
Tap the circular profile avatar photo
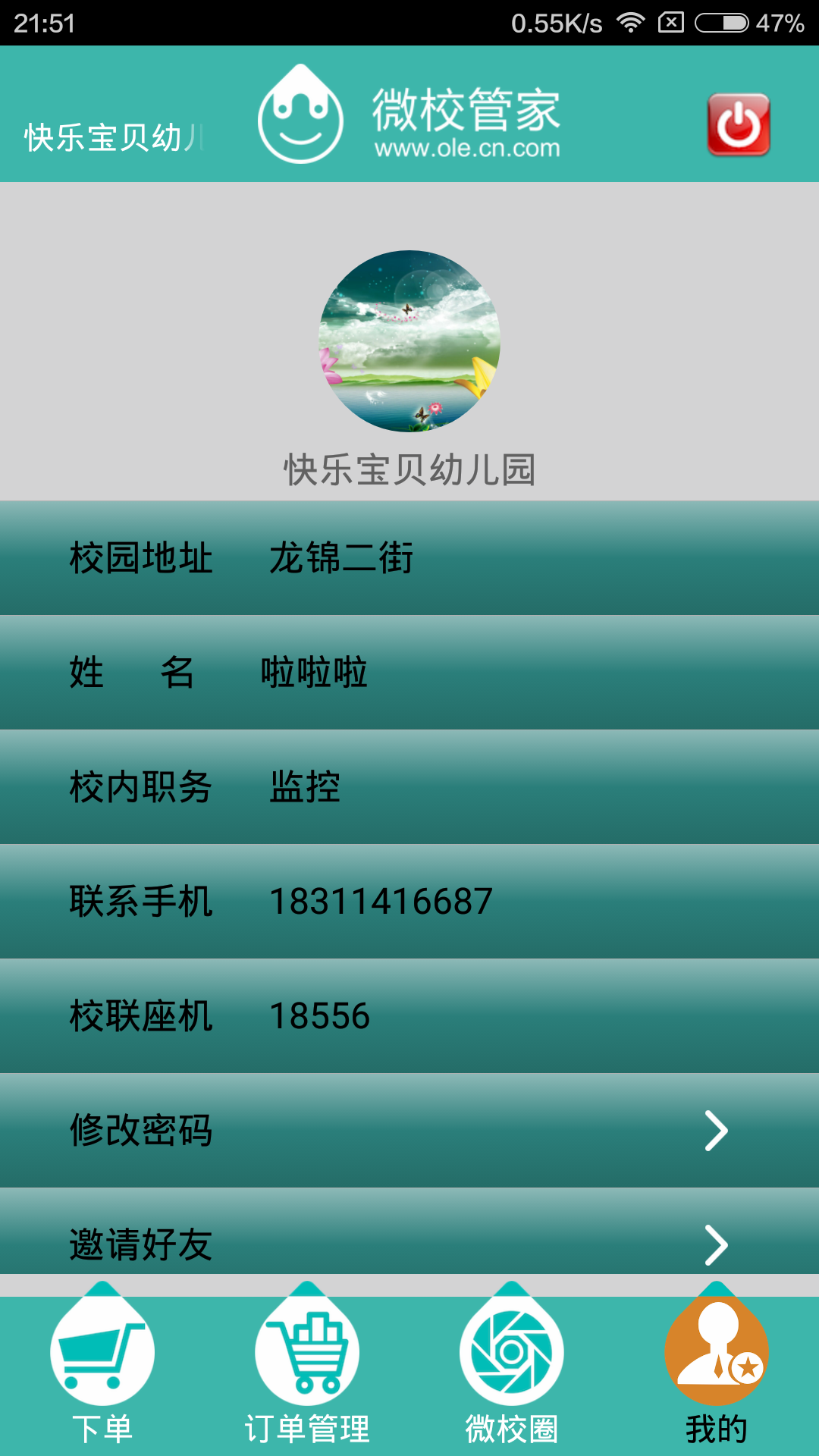point(409,341)
